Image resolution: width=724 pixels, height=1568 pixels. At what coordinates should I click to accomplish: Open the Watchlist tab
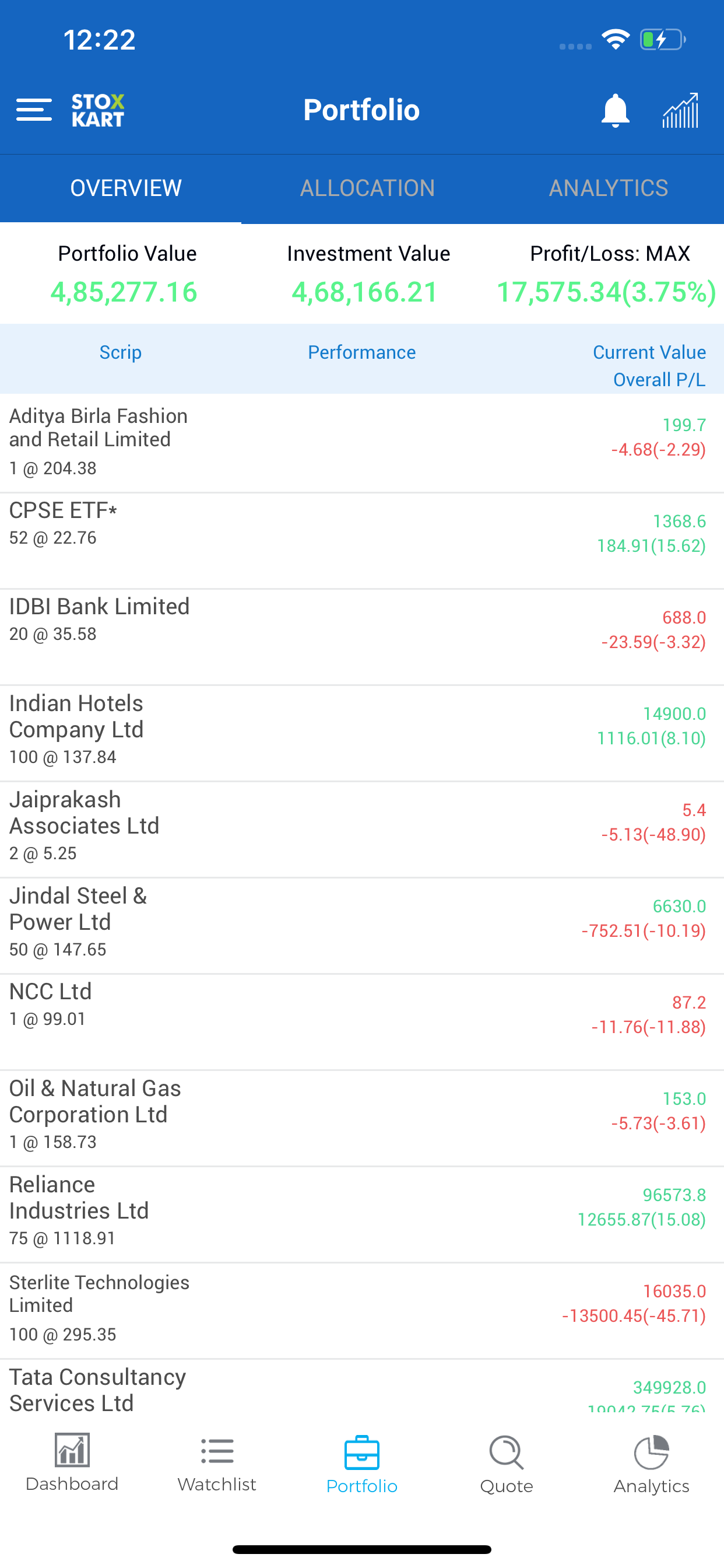[217, 1464]
